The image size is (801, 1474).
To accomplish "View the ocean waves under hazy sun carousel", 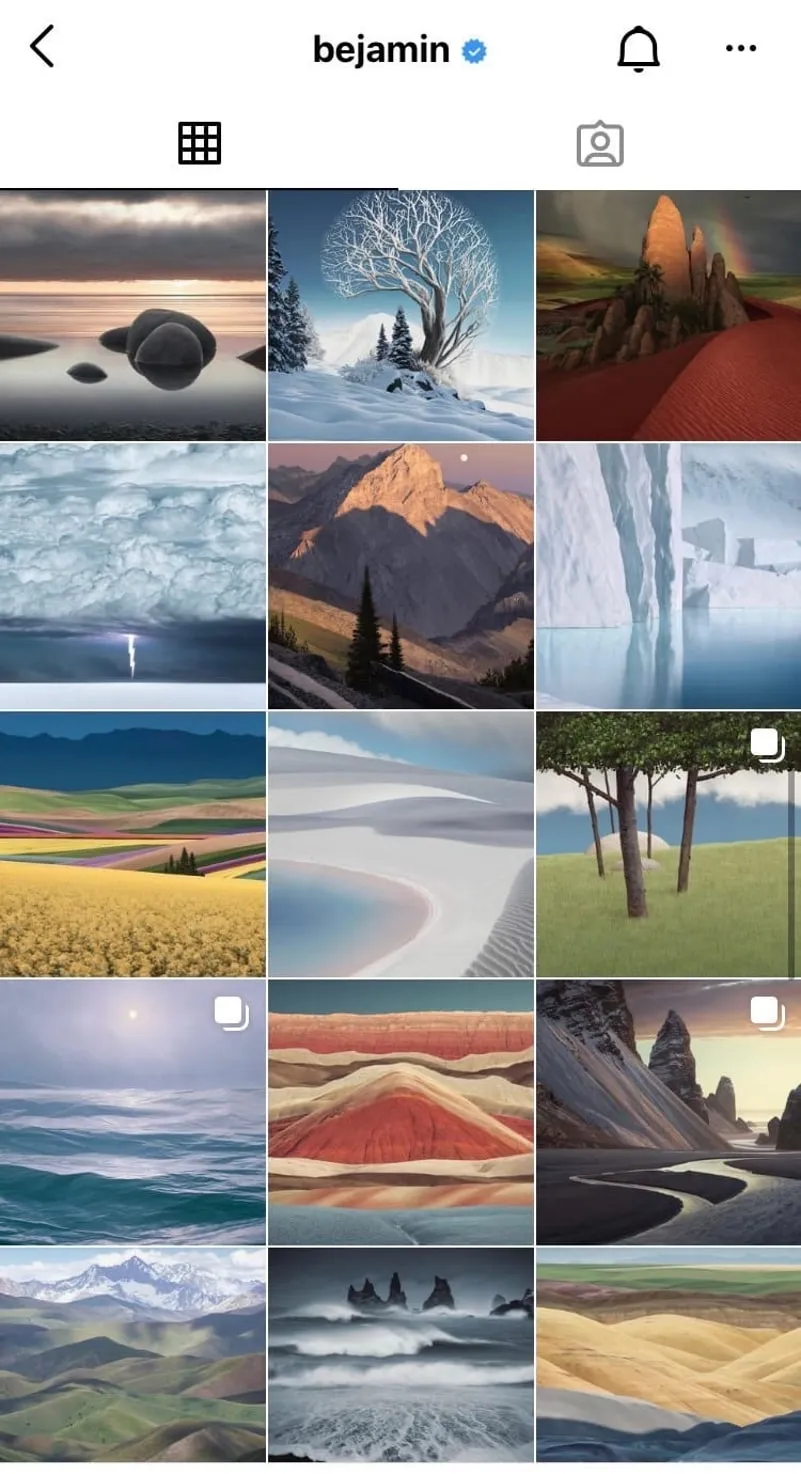I will point(133,1112).
